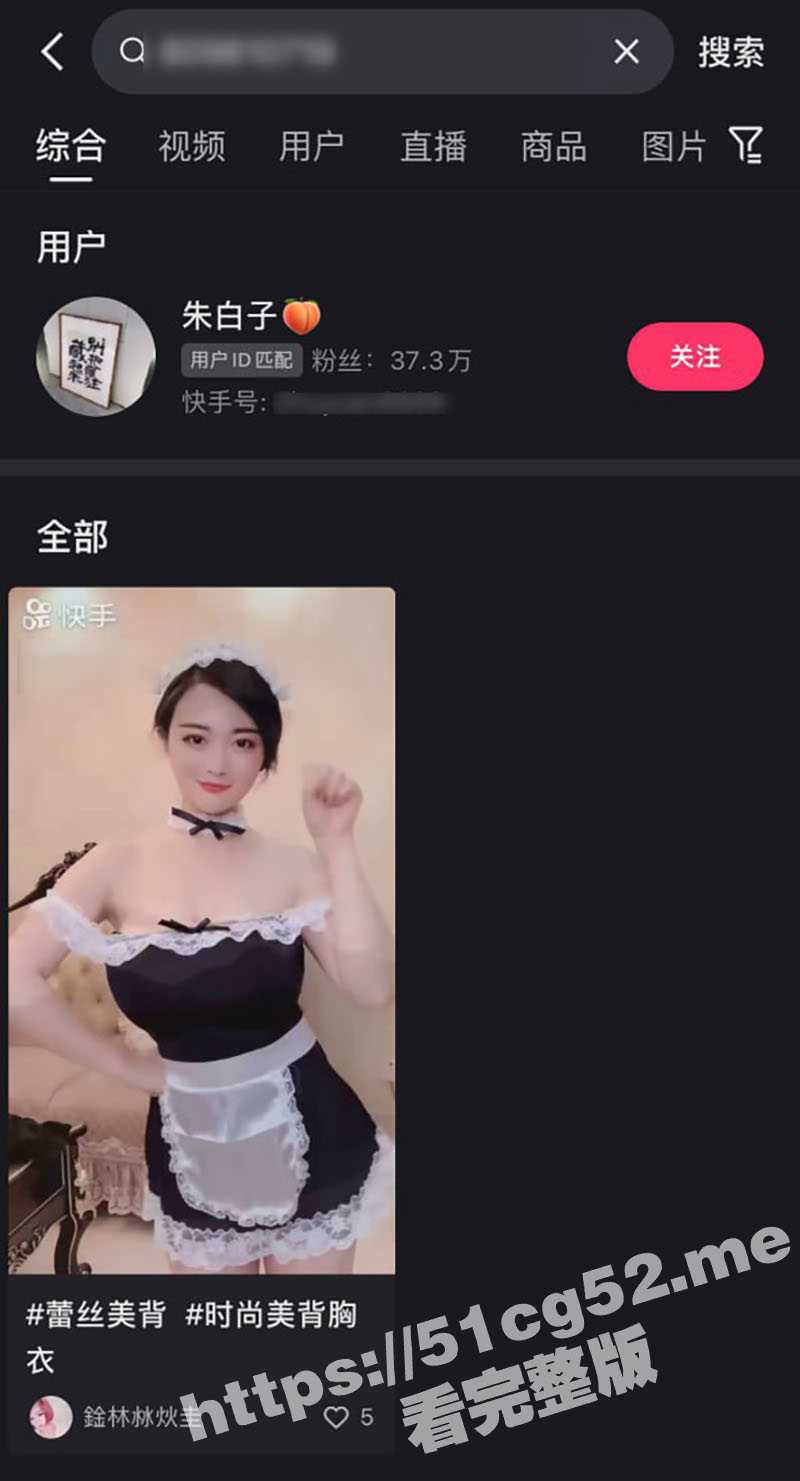The image size is (800, 1481).
Task: Open the 直播 tab
Action: [x=433, y=146]
